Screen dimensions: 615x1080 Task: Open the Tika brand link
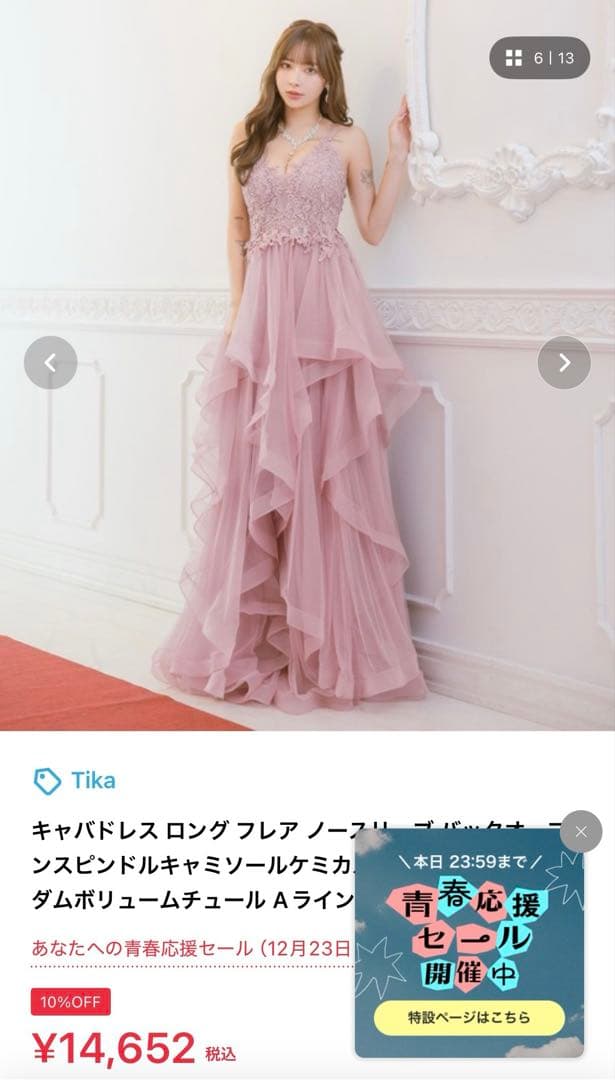coord(75,780)
